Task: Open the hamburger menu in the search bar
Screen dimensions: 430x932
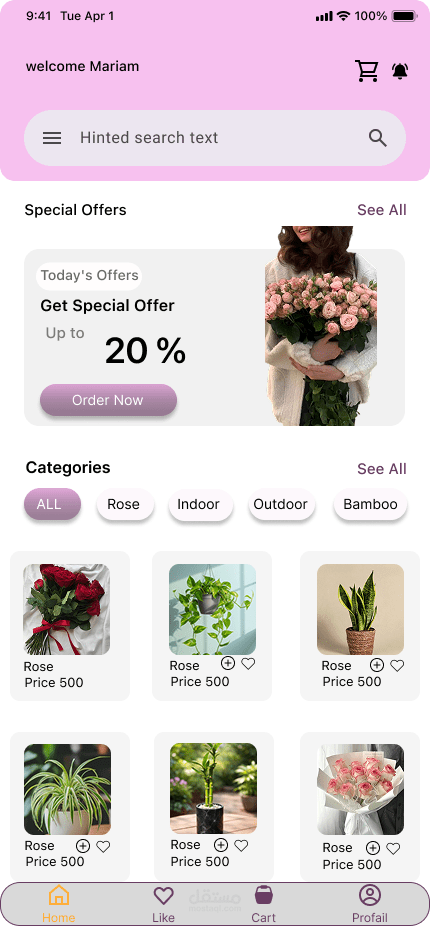Action: (52, 138)
